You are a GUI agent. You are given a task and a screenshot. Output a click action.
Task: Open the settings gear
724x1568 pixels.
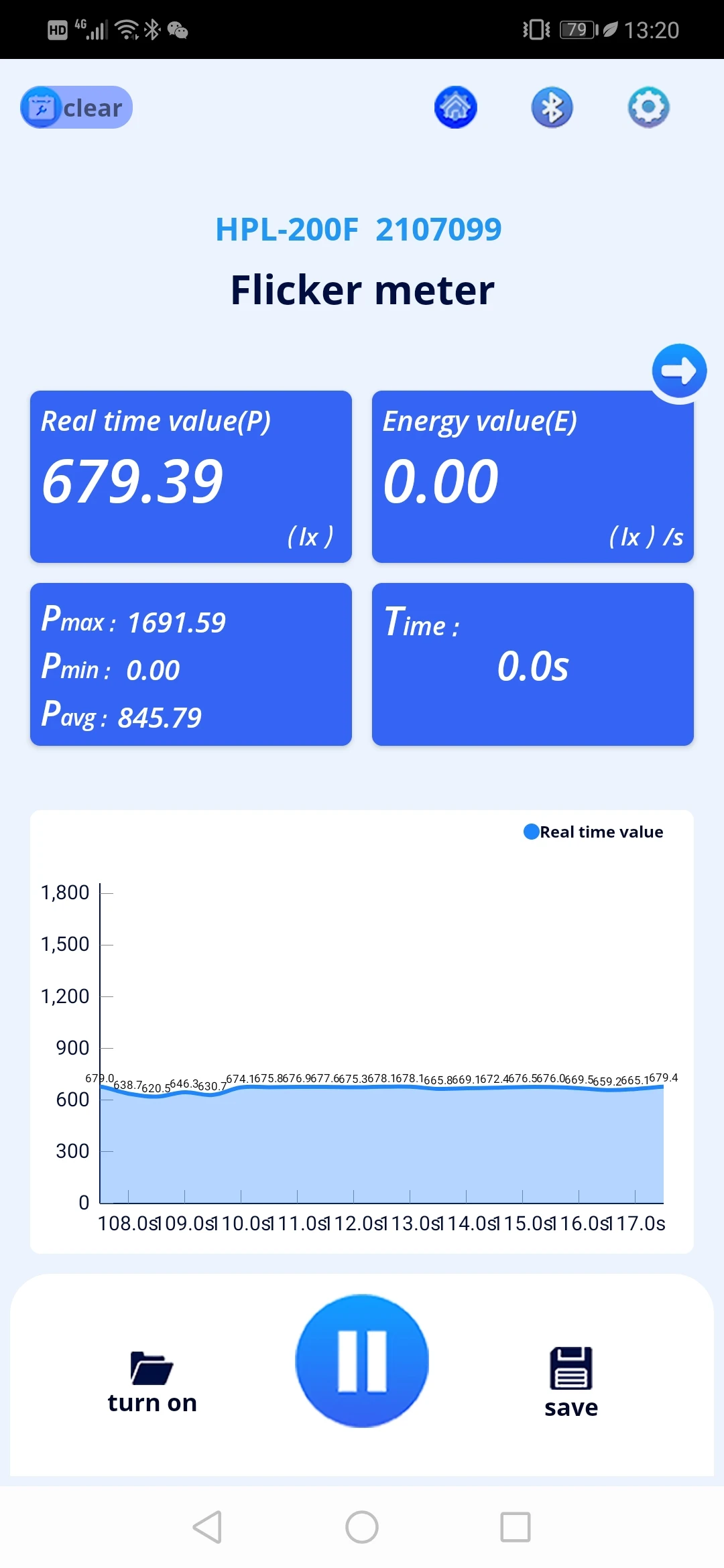(648, 107)
